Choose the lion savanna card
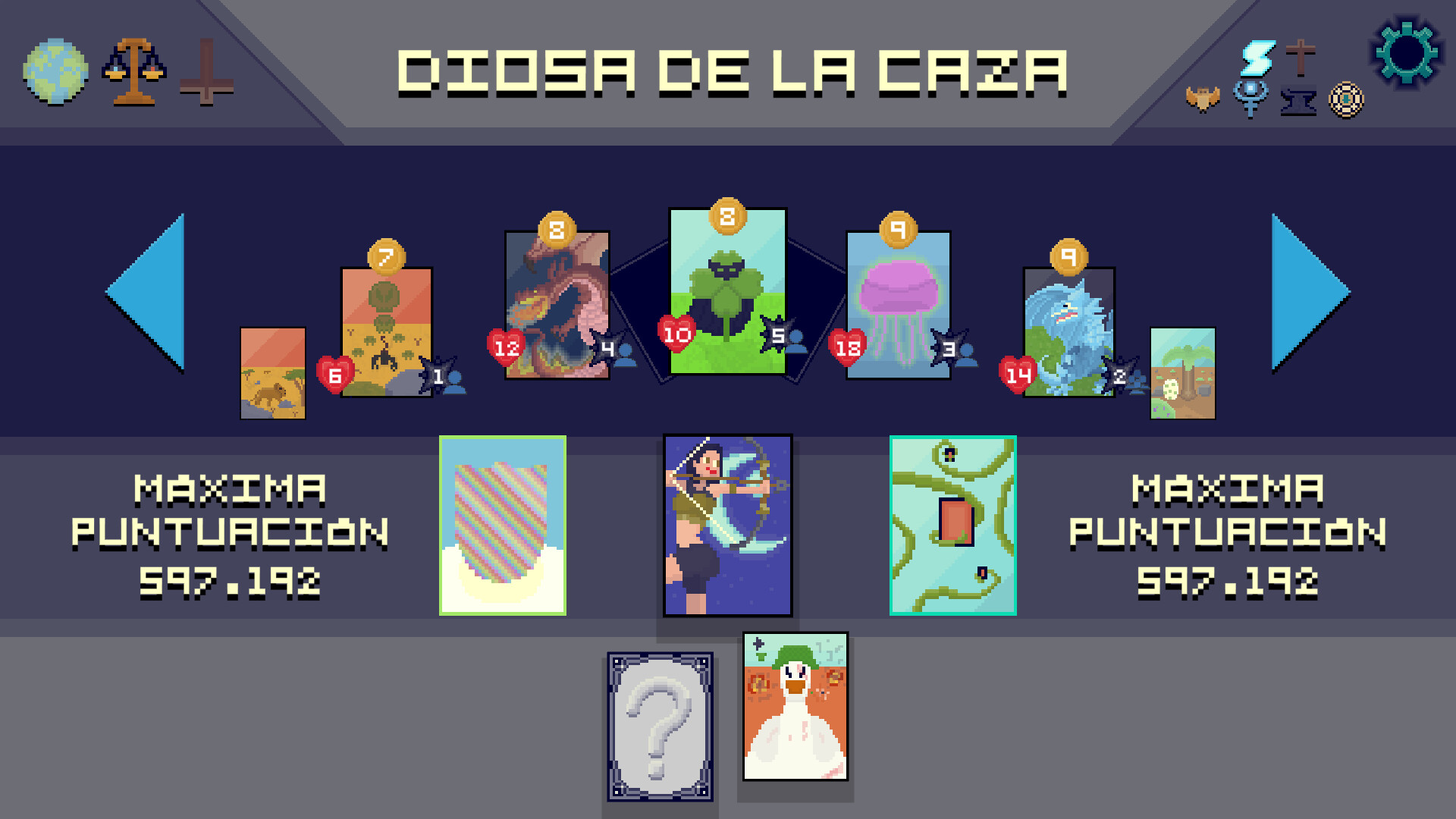 pyautogui.click(x=273, y=373)
